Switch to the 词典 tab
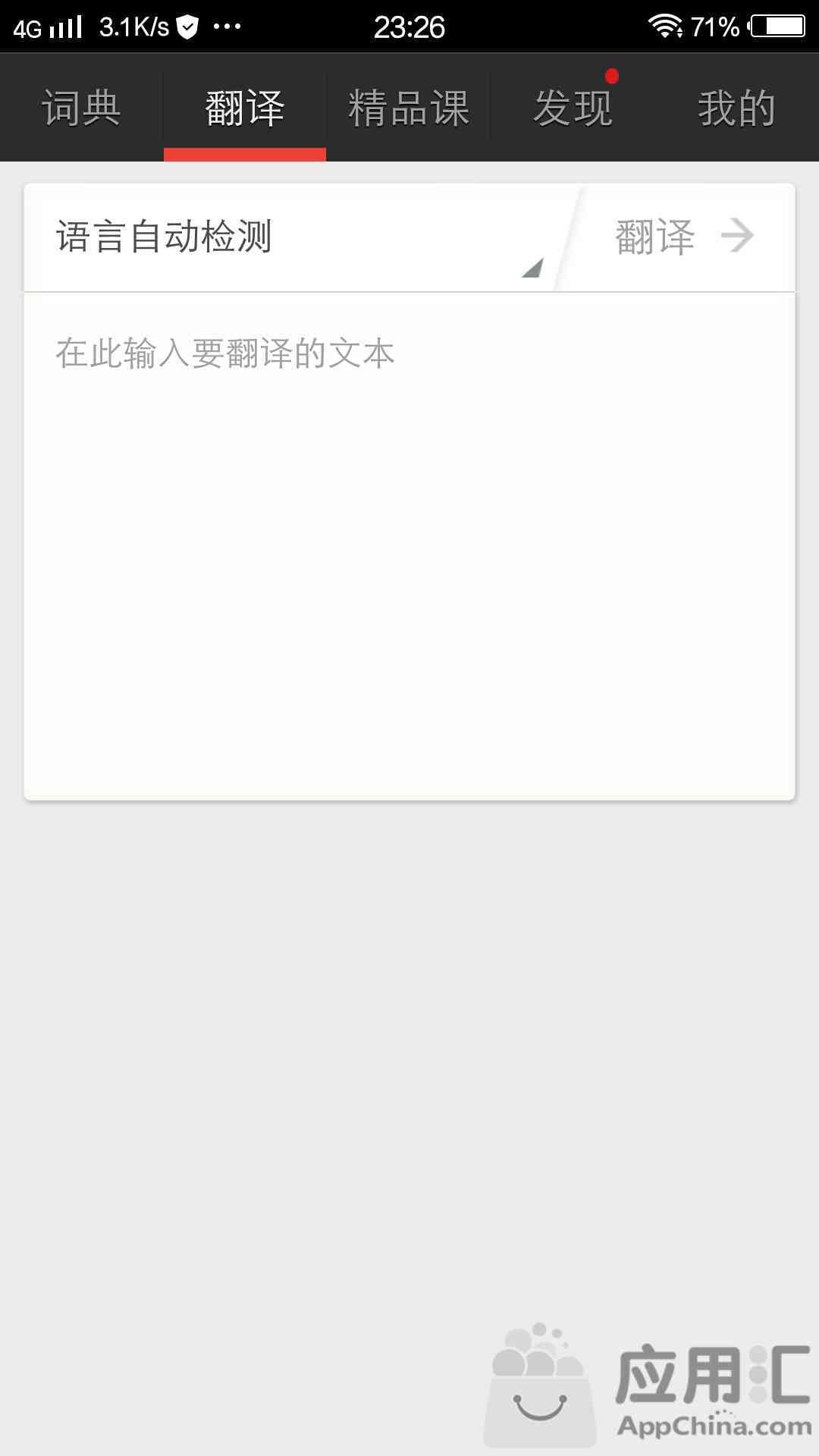 tap(81, 107)
